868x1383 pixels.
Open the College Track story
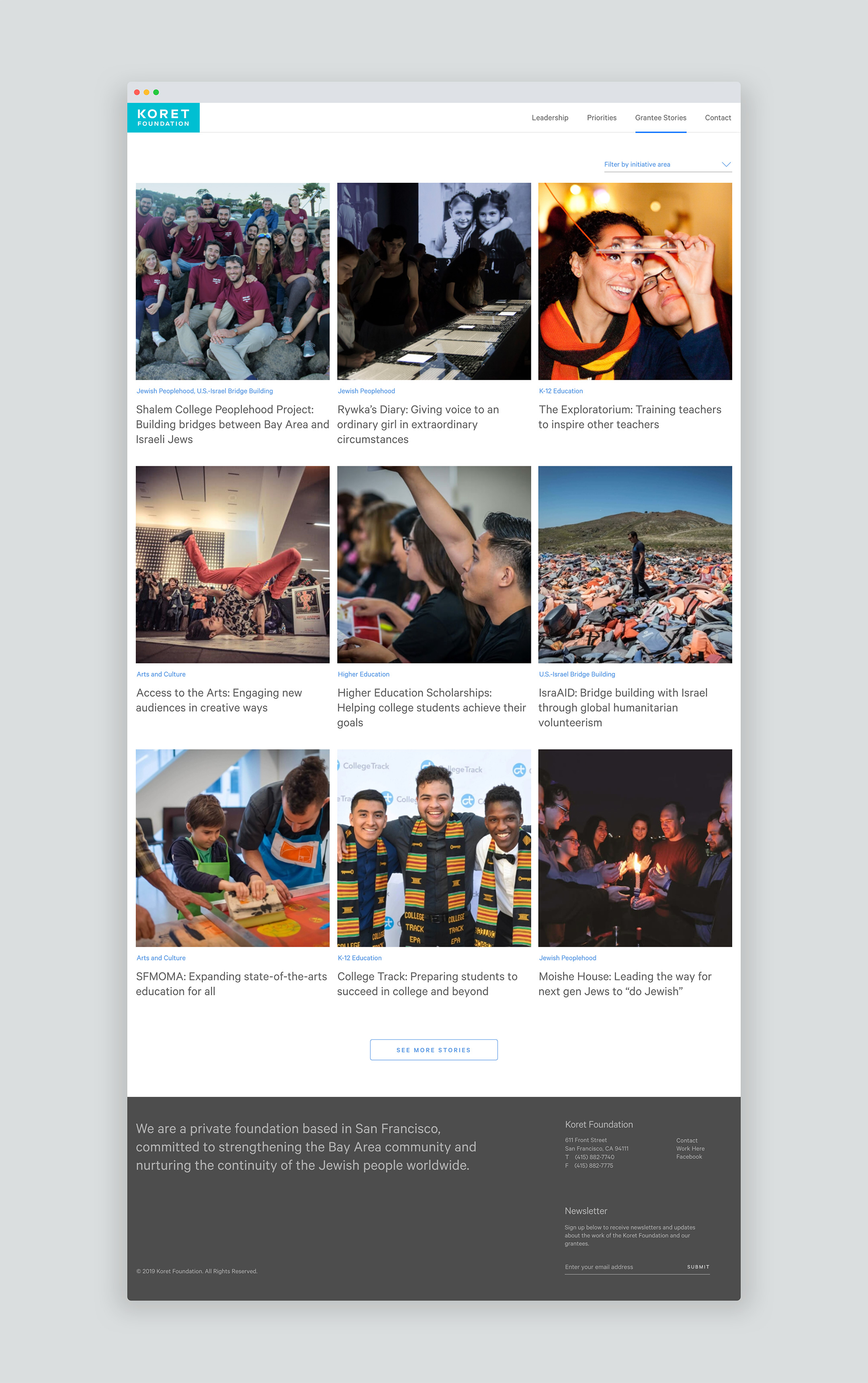click(426, 984)
